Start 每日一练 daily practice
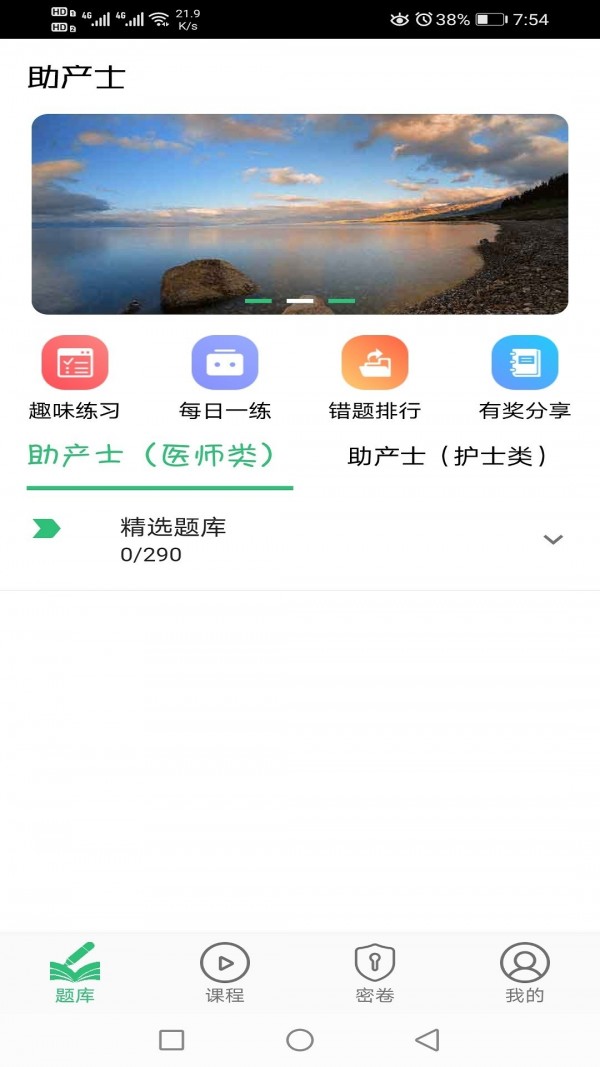 coord(225,363)
